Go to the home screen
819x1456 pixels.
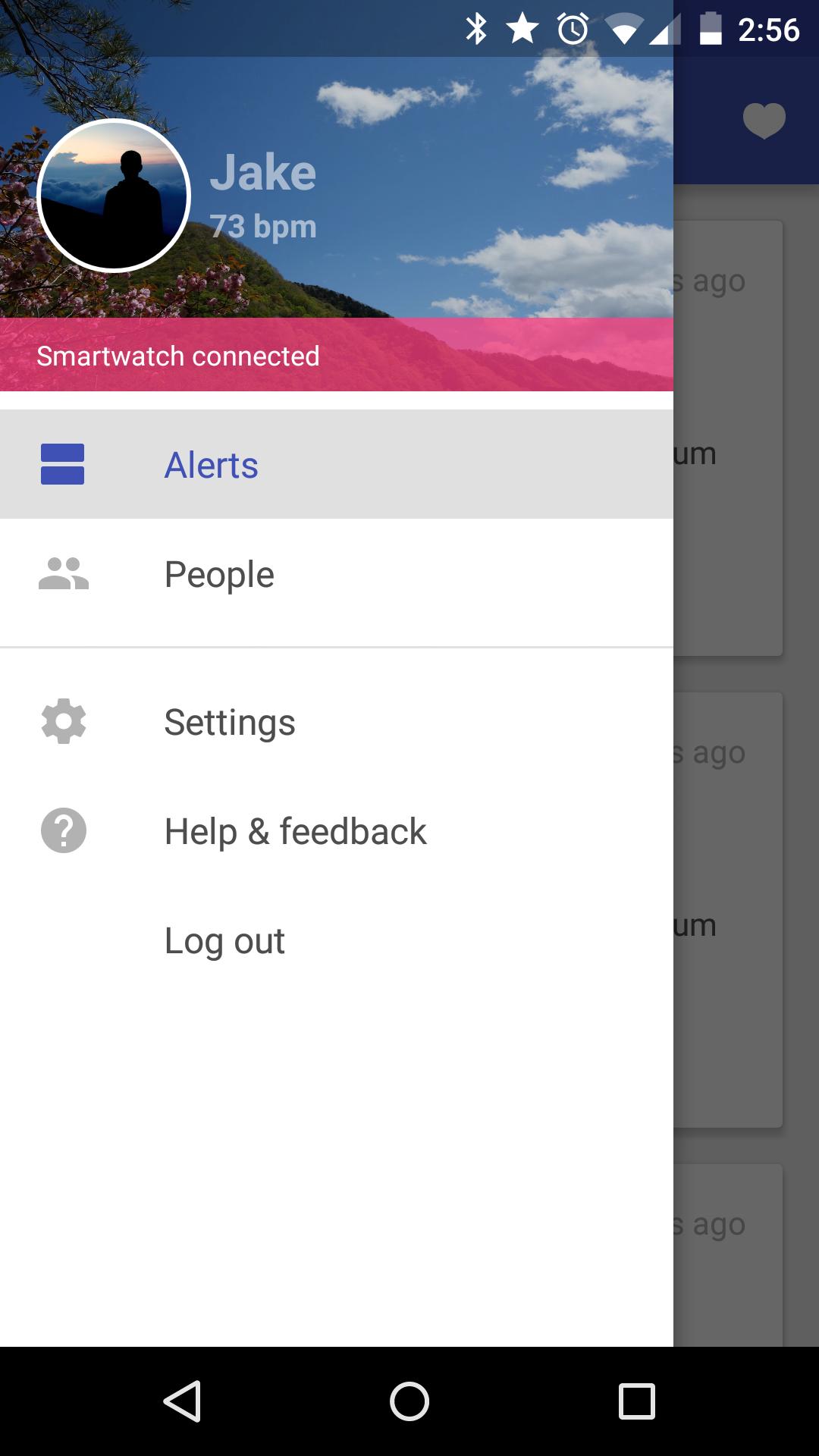(409, 1401)
